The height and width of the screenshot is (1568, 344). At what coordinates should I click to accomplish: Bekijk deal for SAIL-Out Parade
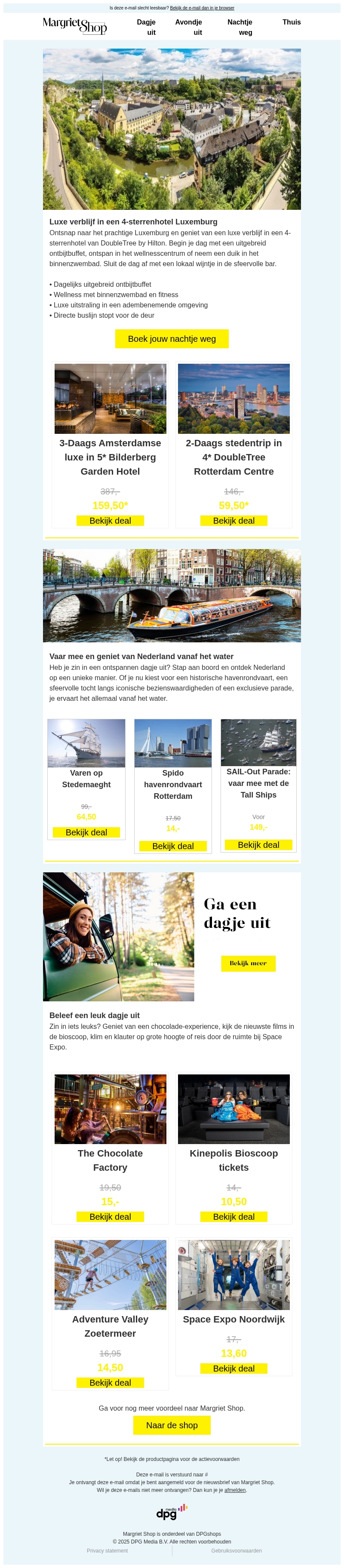tap(258, 845)
